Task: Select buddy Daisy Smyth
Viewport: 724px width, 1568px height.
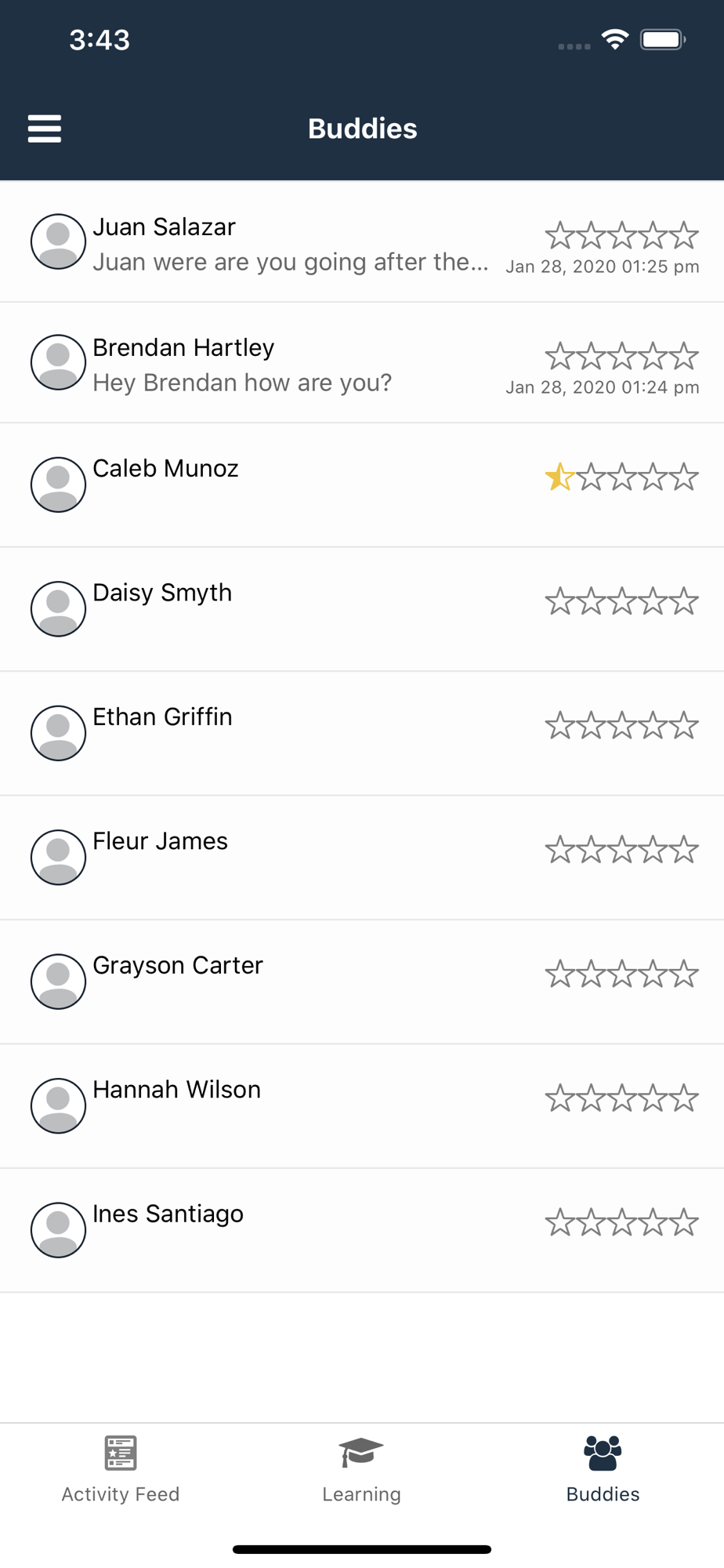Action: 362,609
